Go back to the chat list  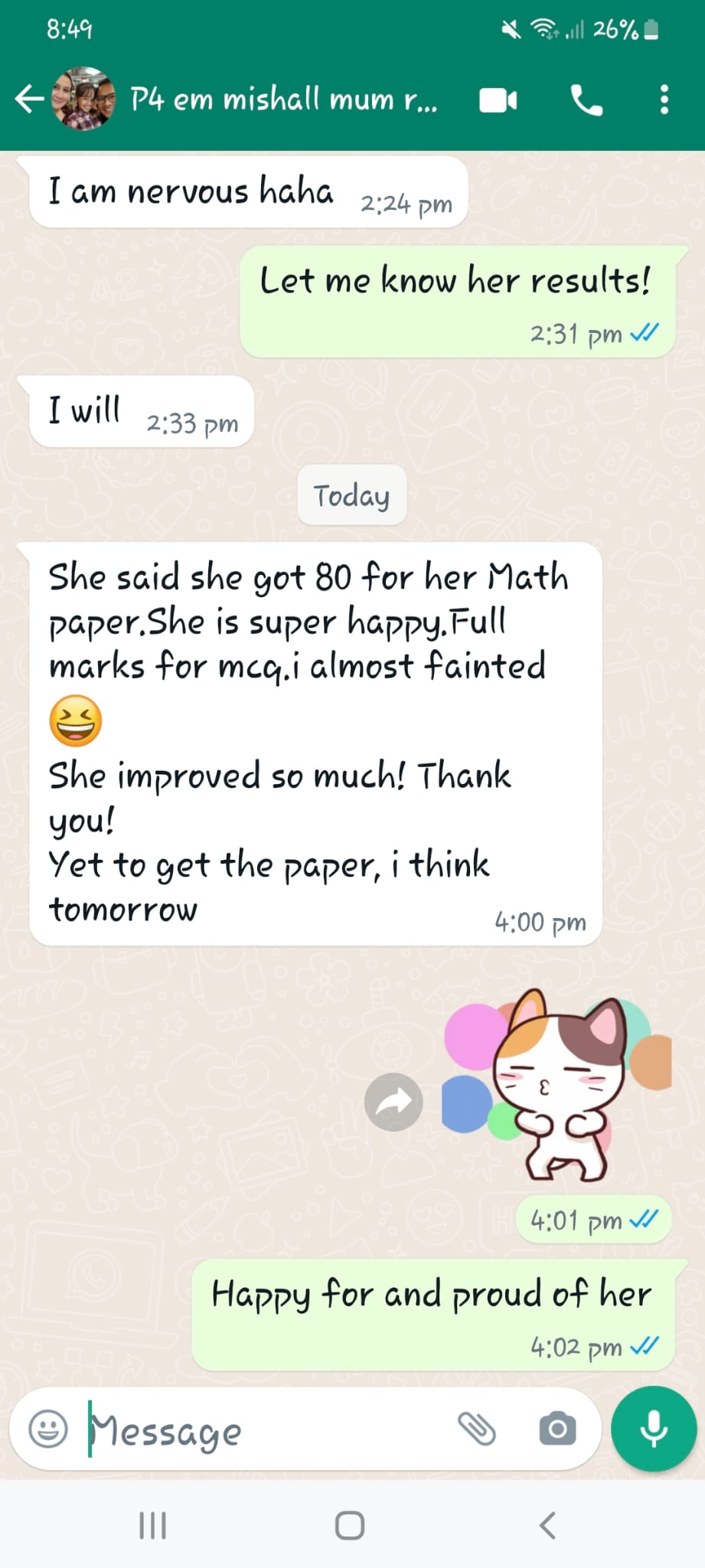[29, 99]
